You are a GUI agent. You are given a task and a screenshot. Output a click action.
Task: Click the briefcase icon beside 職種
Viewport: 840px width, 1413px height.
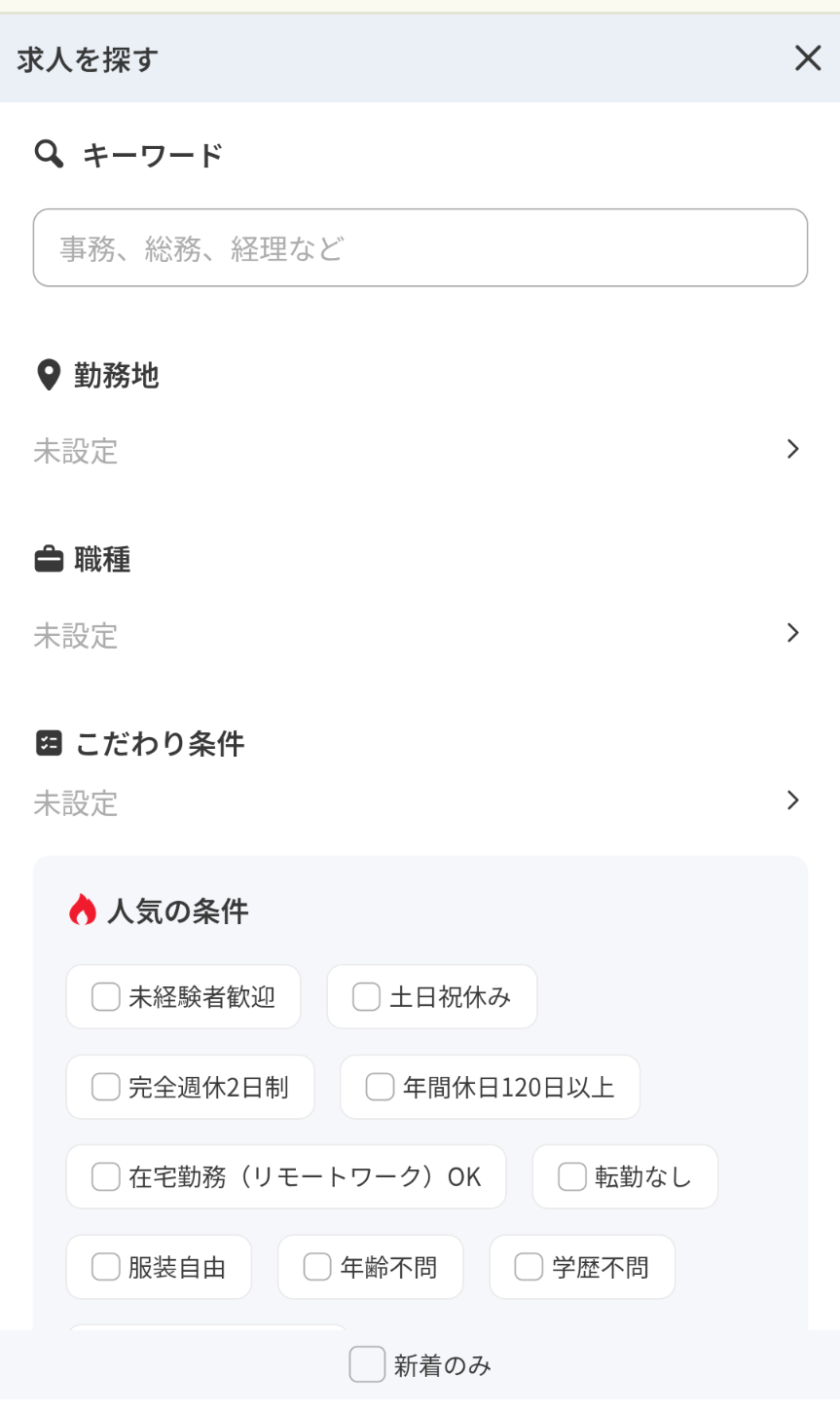[x=48, y=559]
